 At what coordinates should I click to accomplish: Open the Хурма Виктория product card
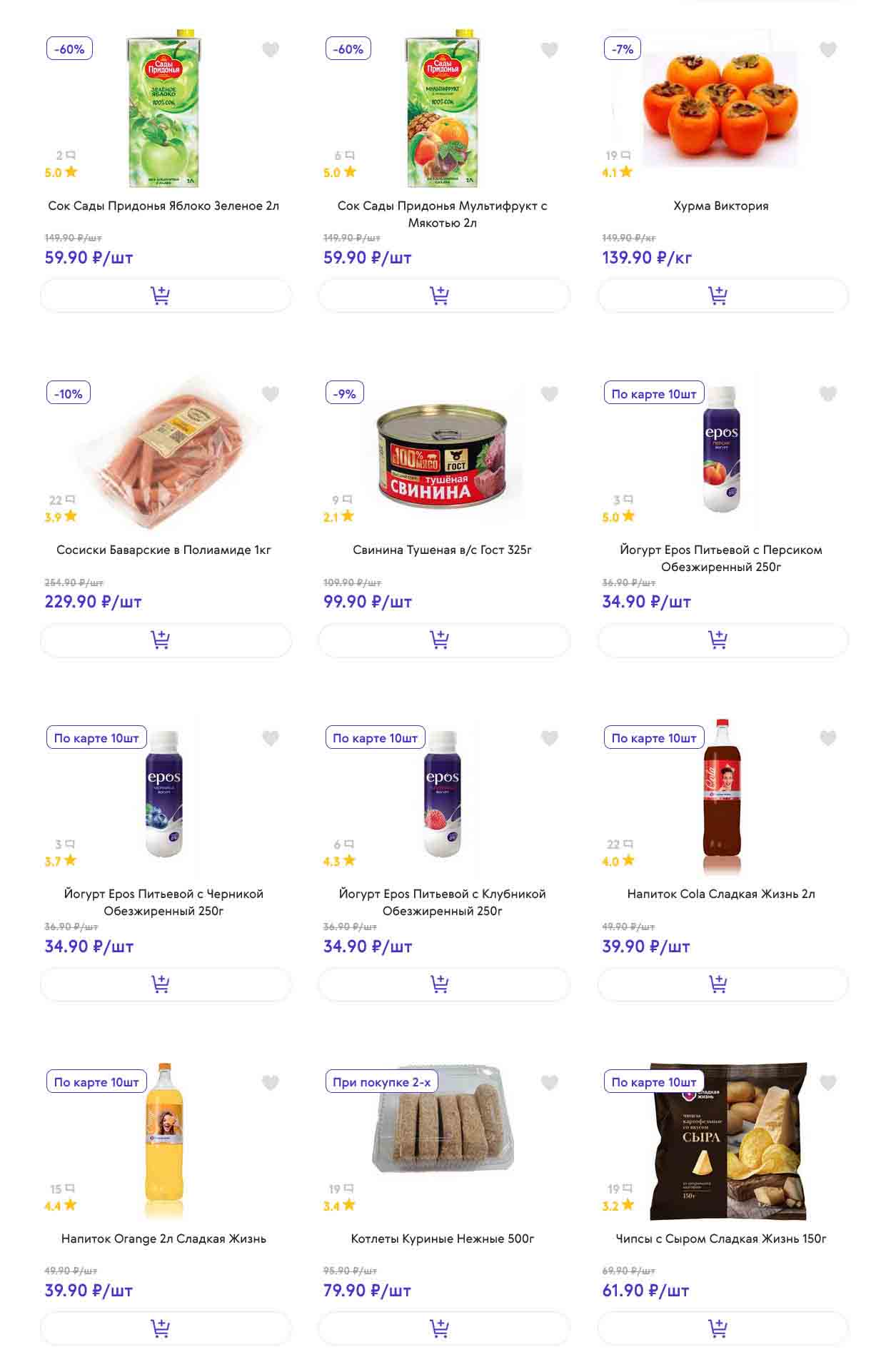(x=720, y=206)
